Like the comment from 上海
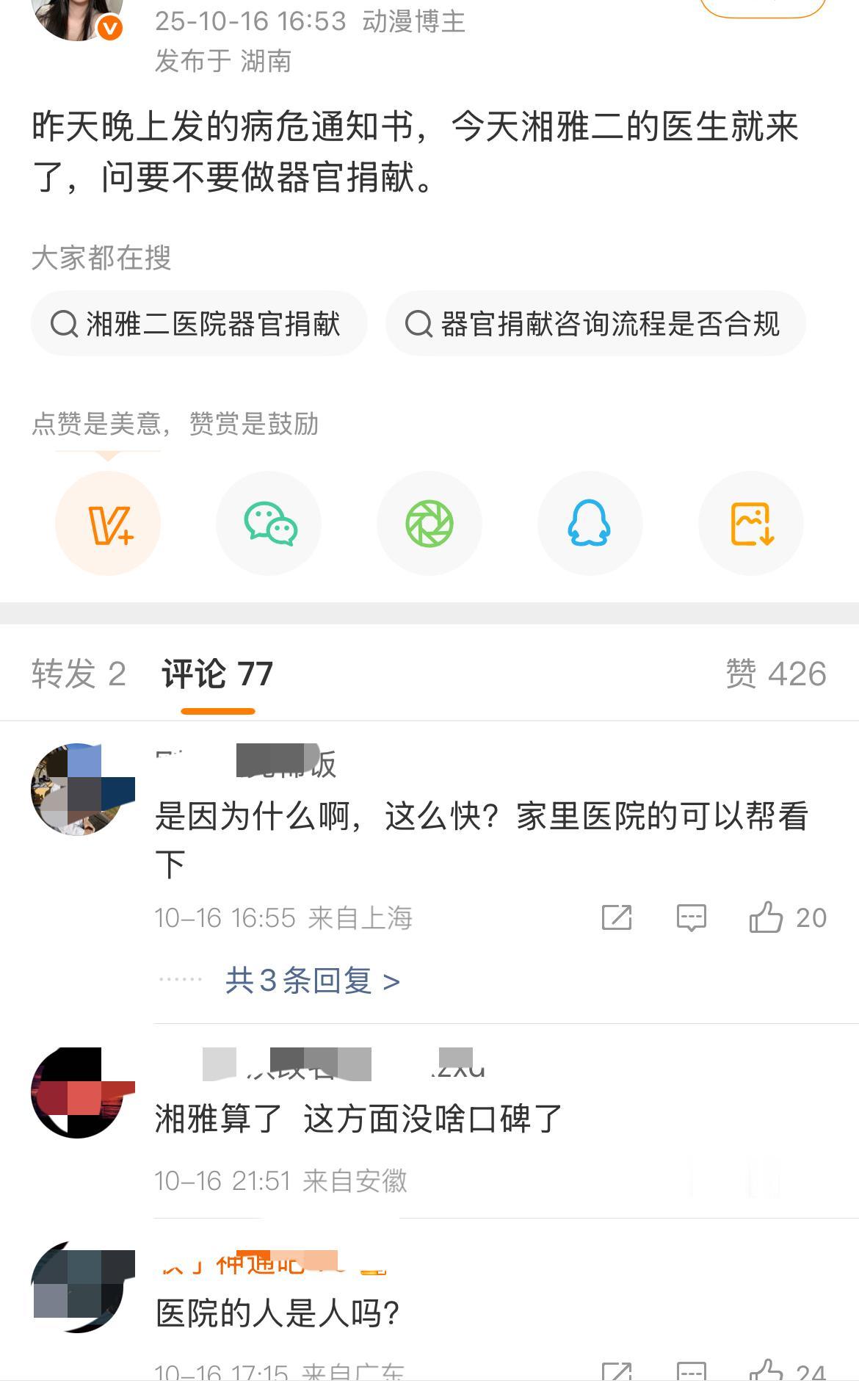Image resolution: width=859 pixels, height=1400 pixels. tap(766, 918)
